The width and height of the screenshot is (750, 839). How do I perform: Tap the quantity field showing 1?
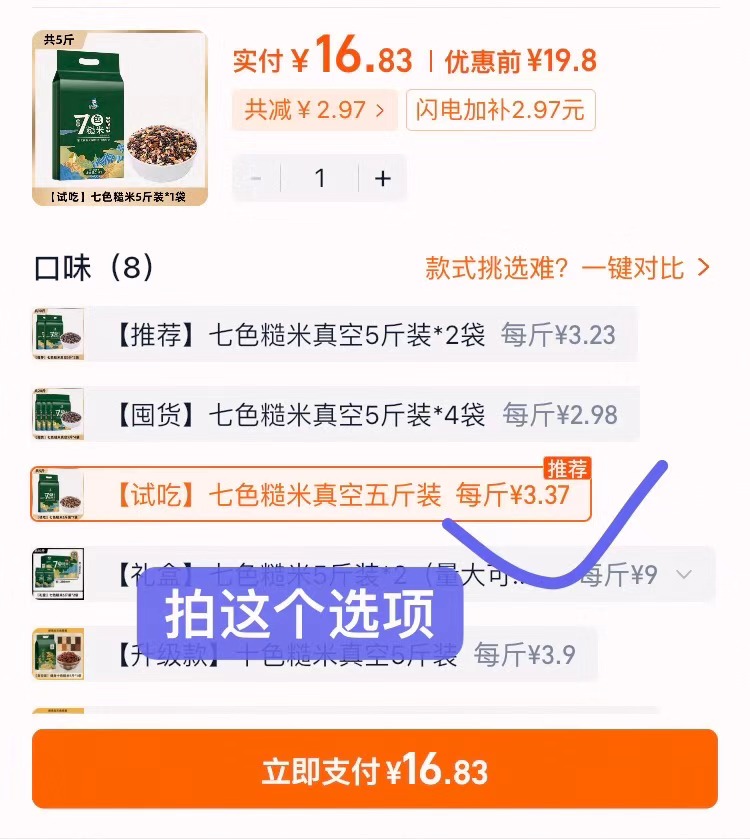point(320,178)
